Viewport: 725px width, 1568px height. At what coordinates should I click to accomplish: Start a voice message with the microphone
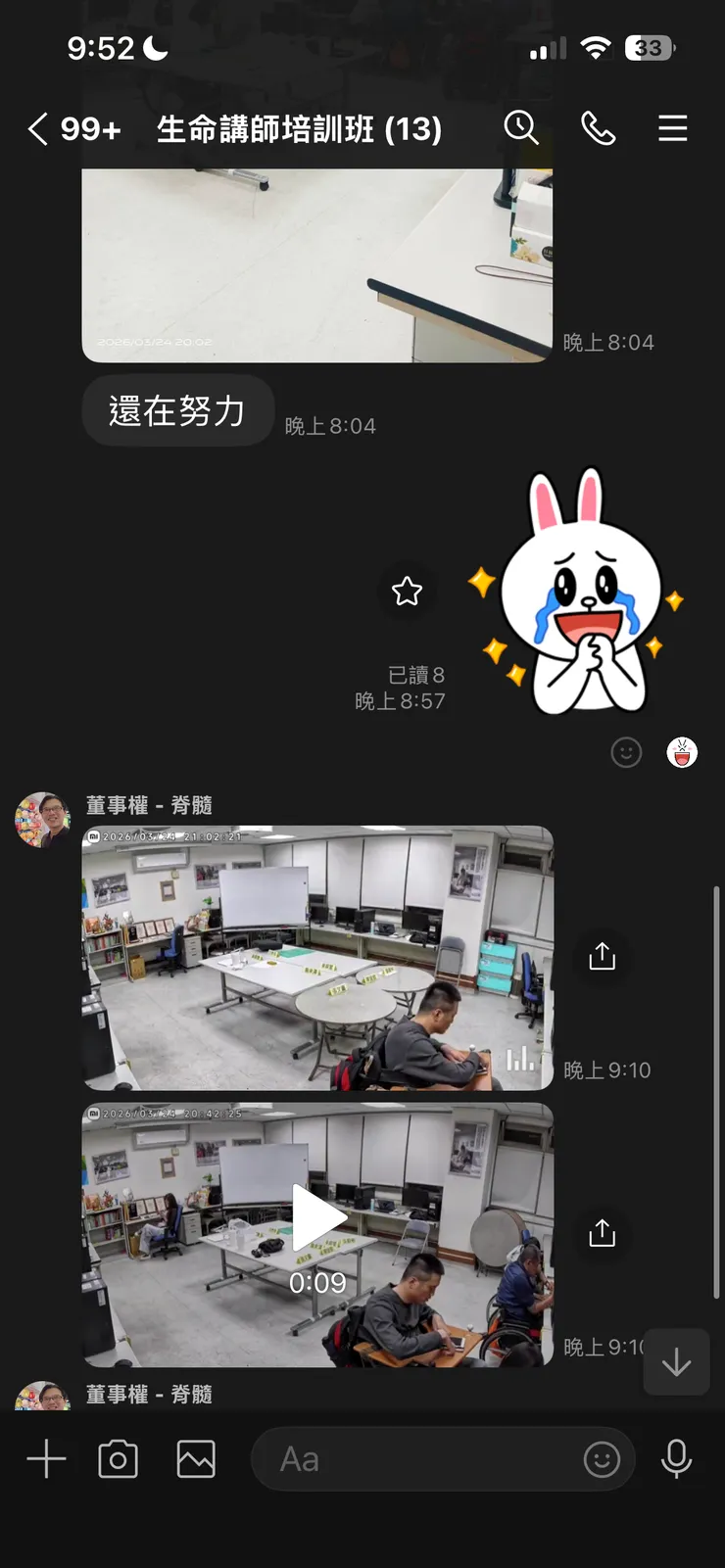676,1458
